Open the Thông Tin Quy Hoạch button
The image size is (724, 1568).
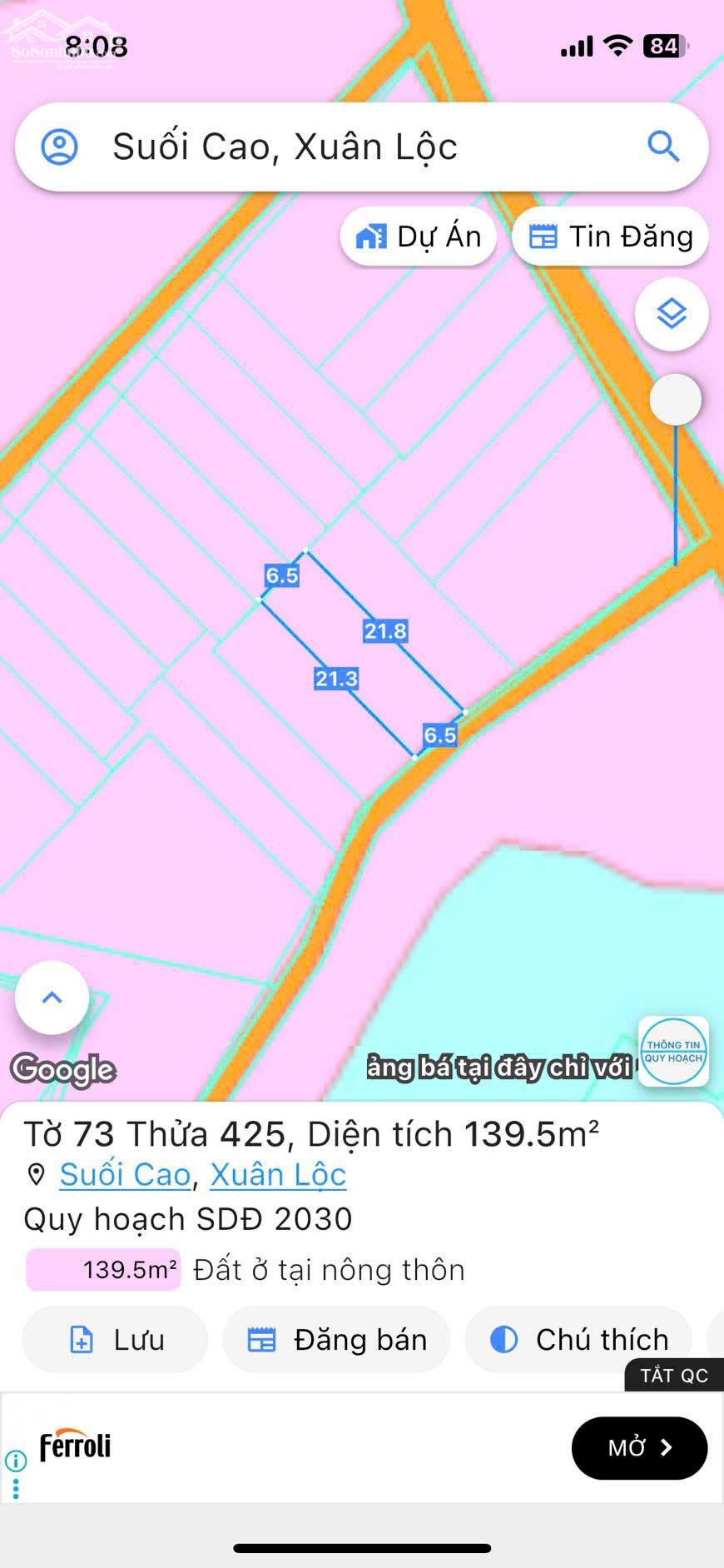click(x=673, y=1052)
